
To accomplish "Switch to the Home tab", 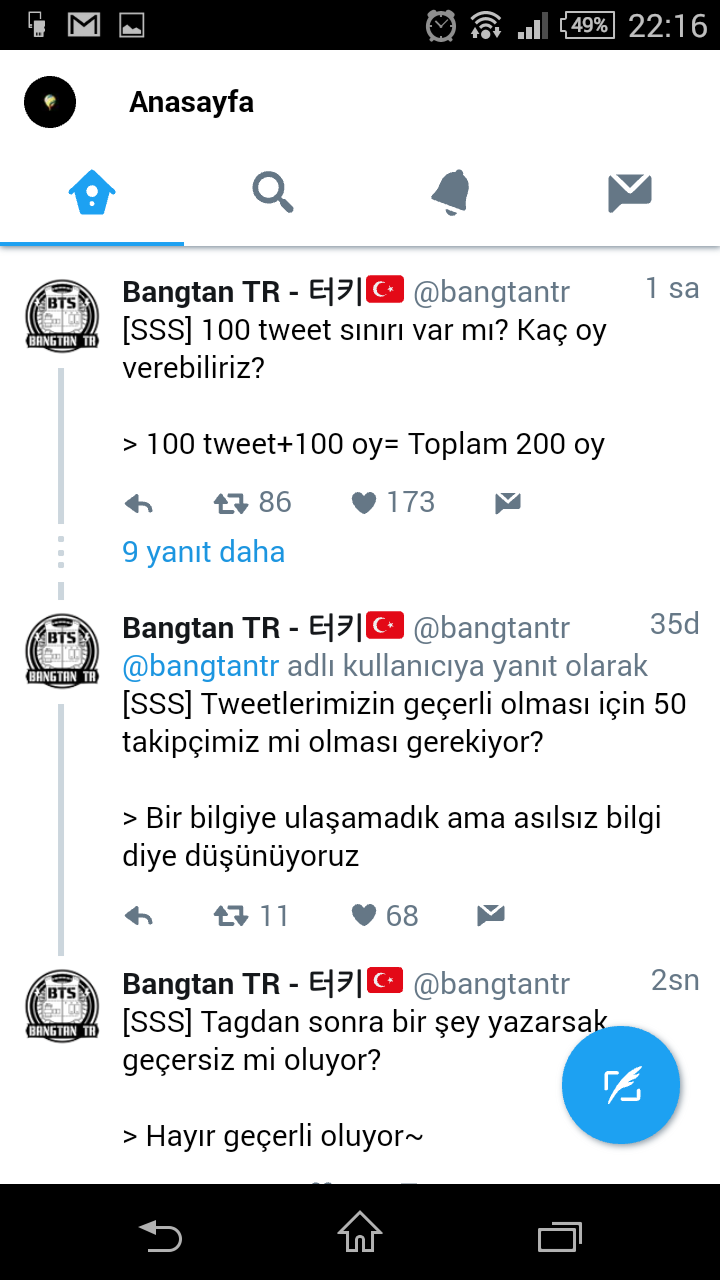I will click(x=92, y=190).
